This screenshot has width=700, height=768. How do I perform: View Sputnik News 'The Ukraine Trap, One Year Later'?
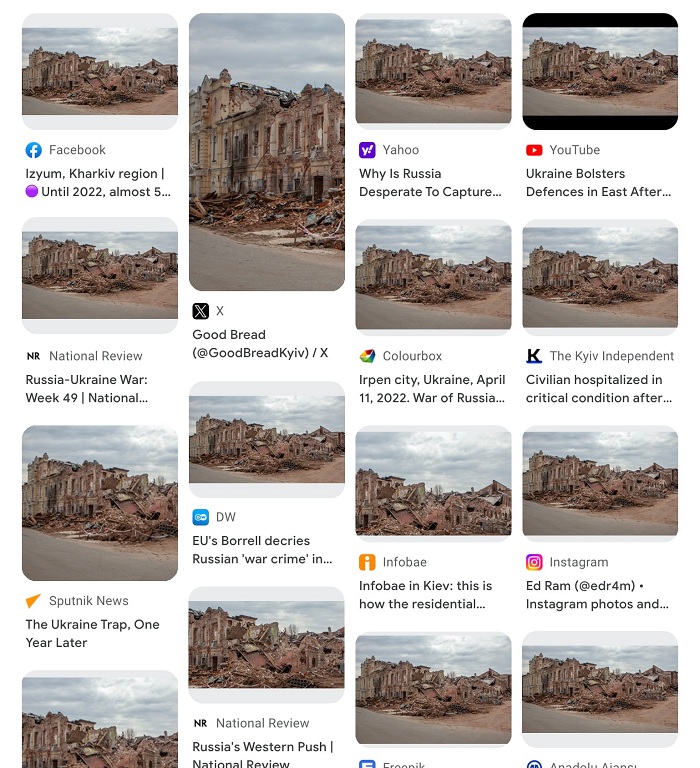(x=99, y=503)
